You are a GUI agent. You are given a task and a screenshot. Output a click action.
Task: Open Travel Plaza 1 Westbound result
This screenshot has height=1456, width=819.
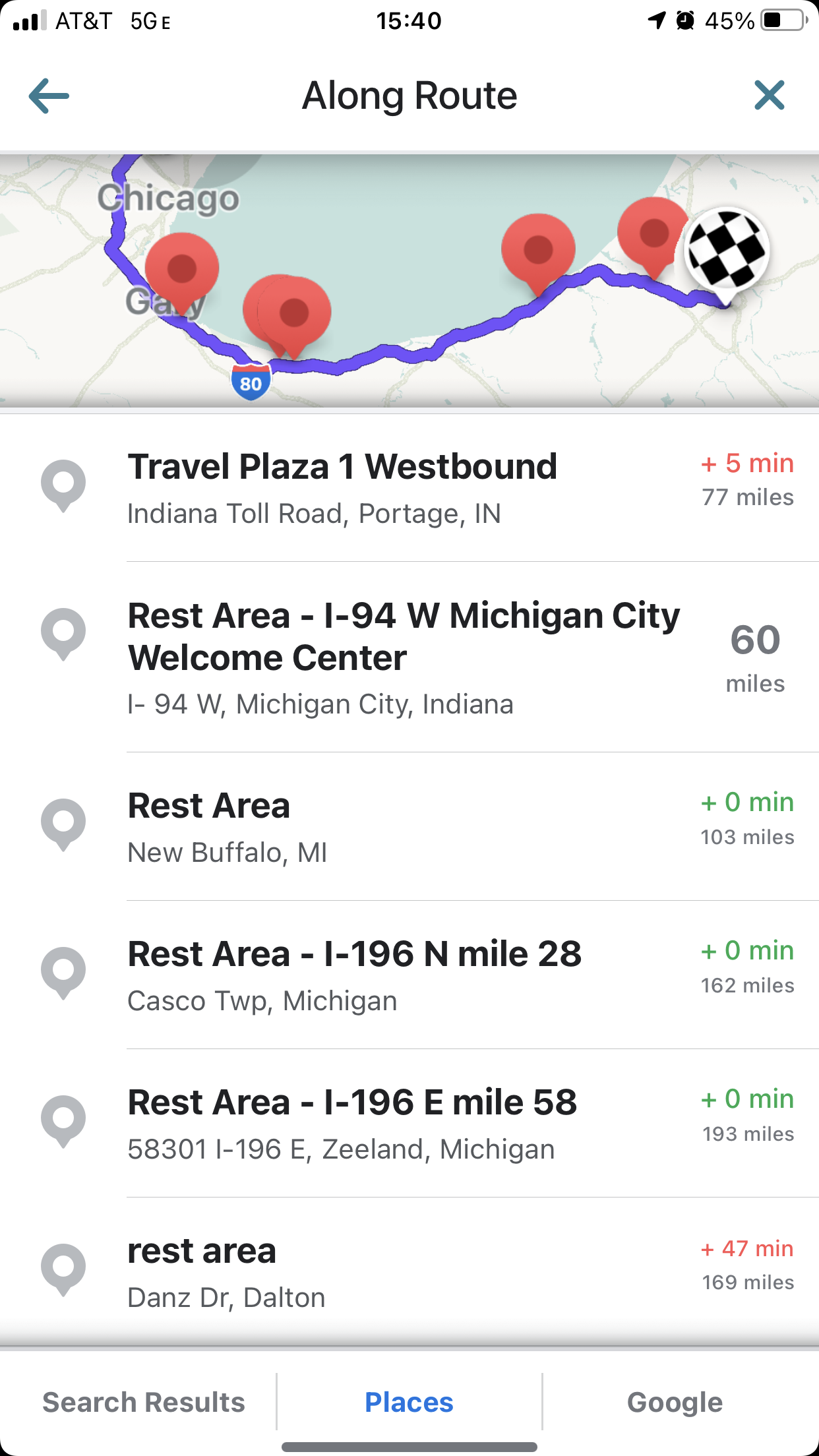[x=409, y=488]
